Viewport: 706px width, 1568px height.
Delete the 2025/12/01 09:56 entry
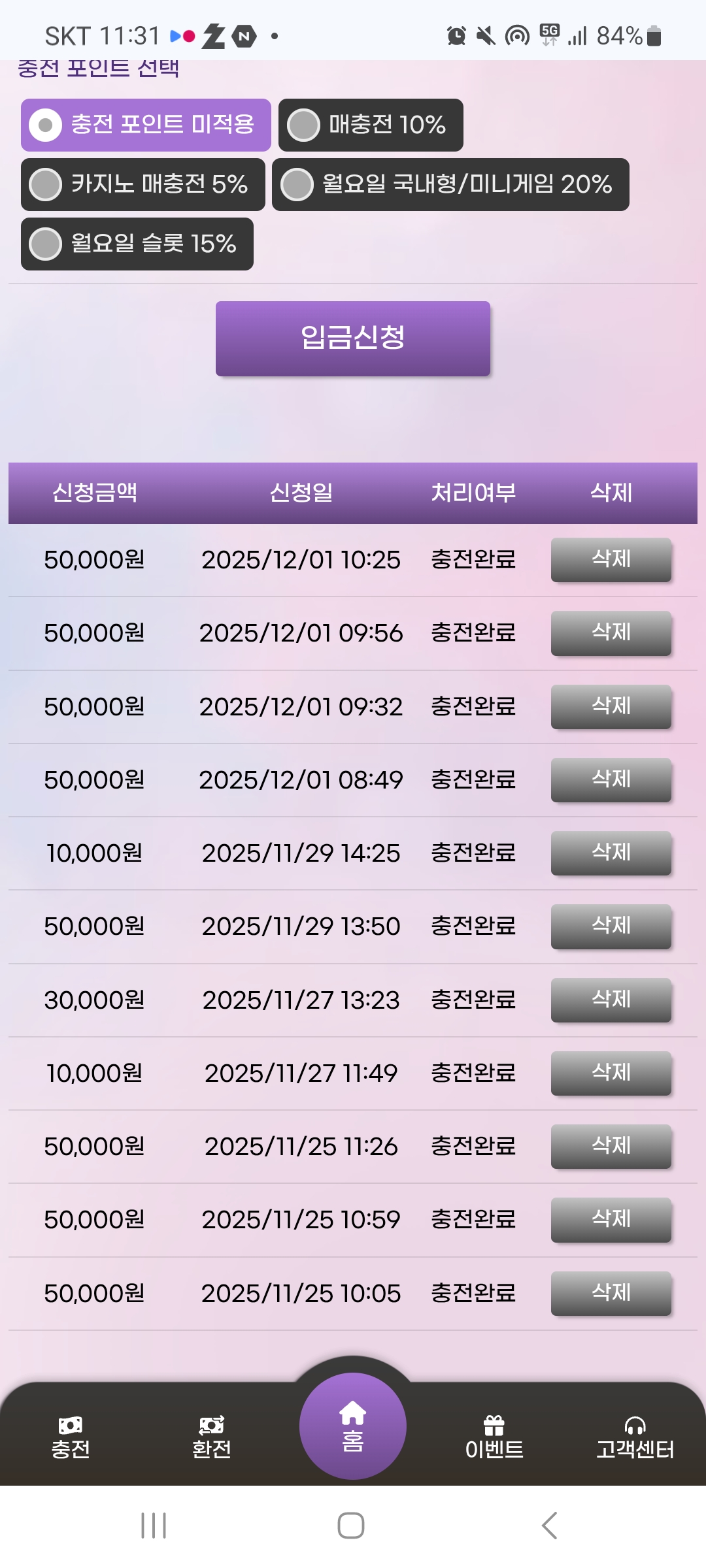tap(611, 633)
